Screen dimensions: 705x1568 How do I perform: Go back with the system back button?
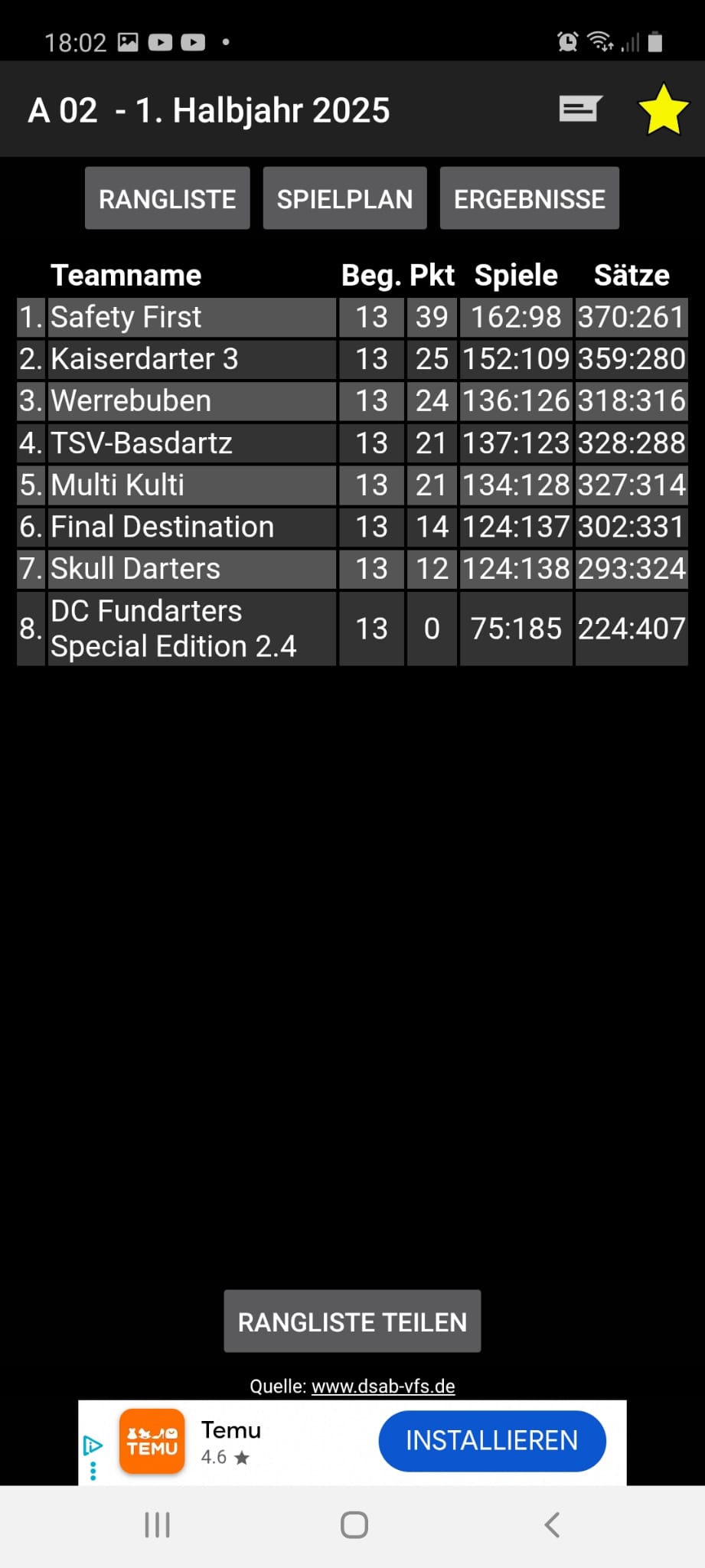[x=552, y=1525]
